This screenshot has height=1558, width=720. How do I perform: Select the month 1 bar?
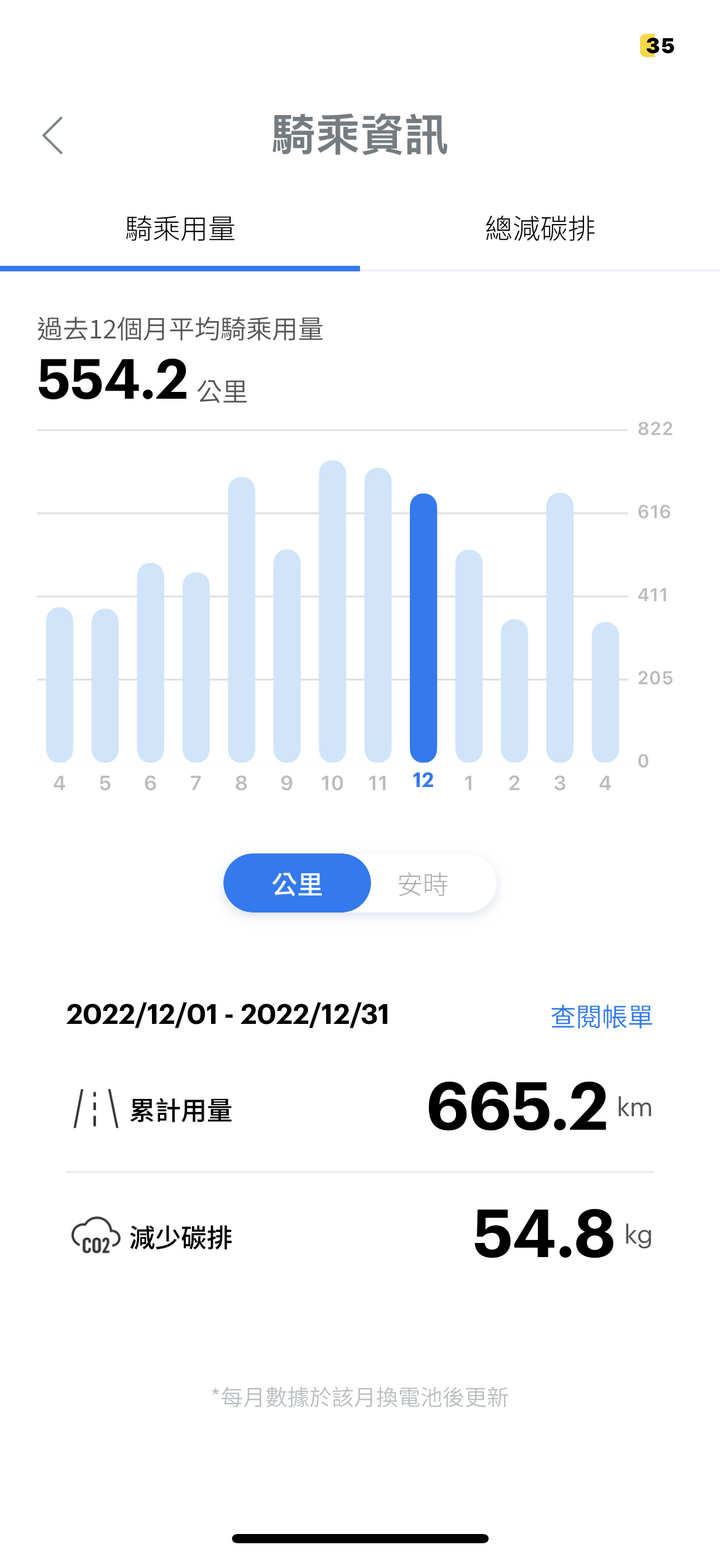pos(469,656)
